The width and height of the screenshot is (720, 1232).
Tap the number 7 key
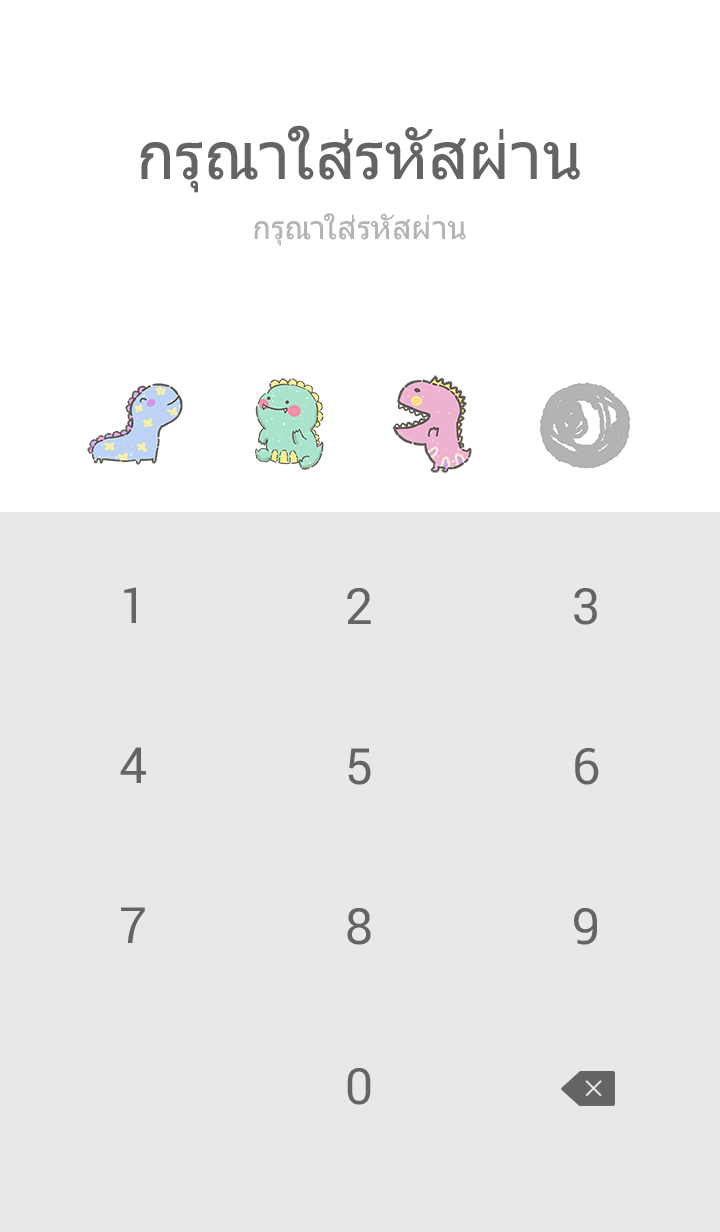[132, 927]
